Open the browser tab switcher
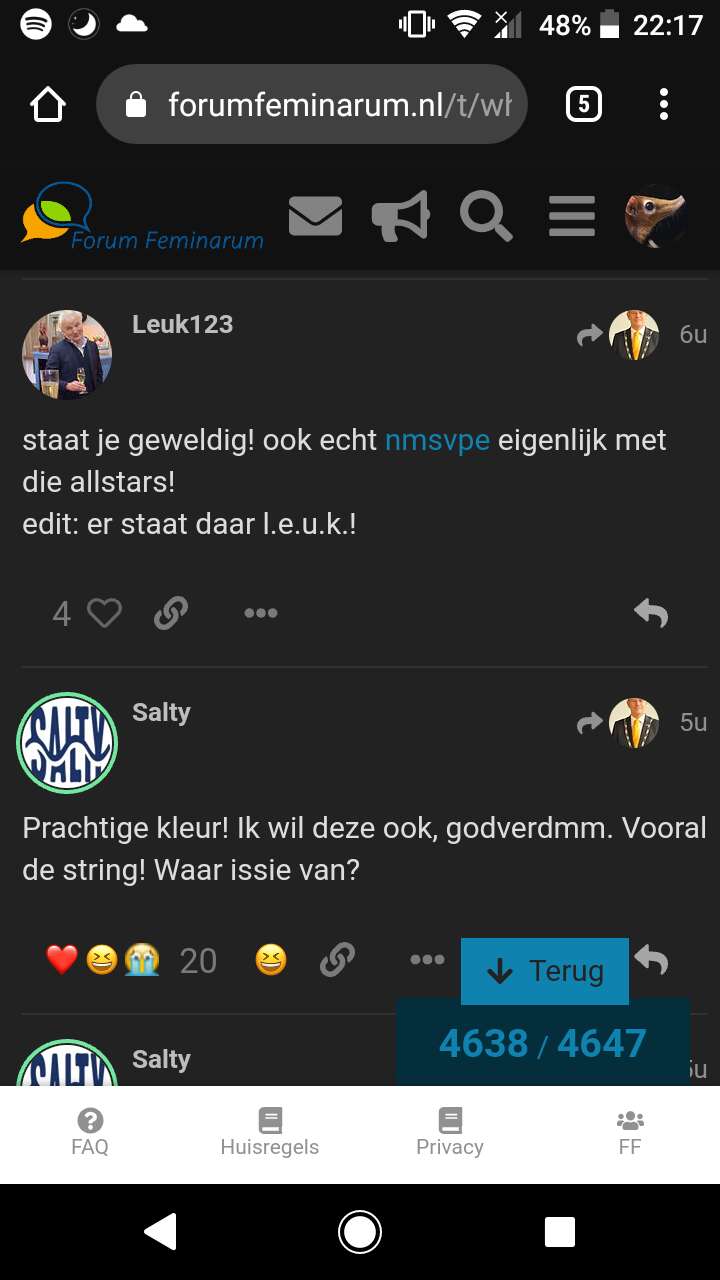 pyautogui.click(x=584, y=104)
